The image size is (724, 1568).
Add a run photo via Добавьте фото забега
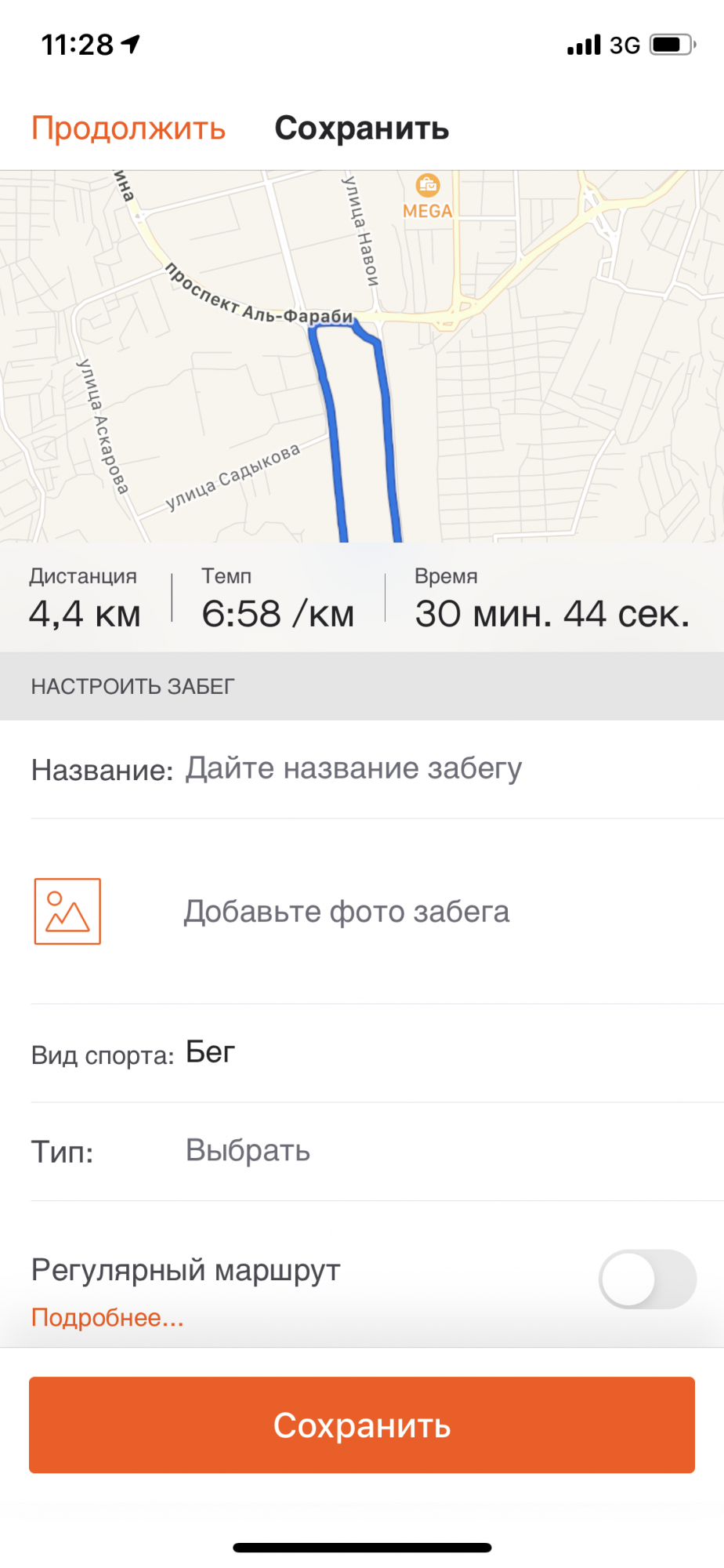(346, 912)
